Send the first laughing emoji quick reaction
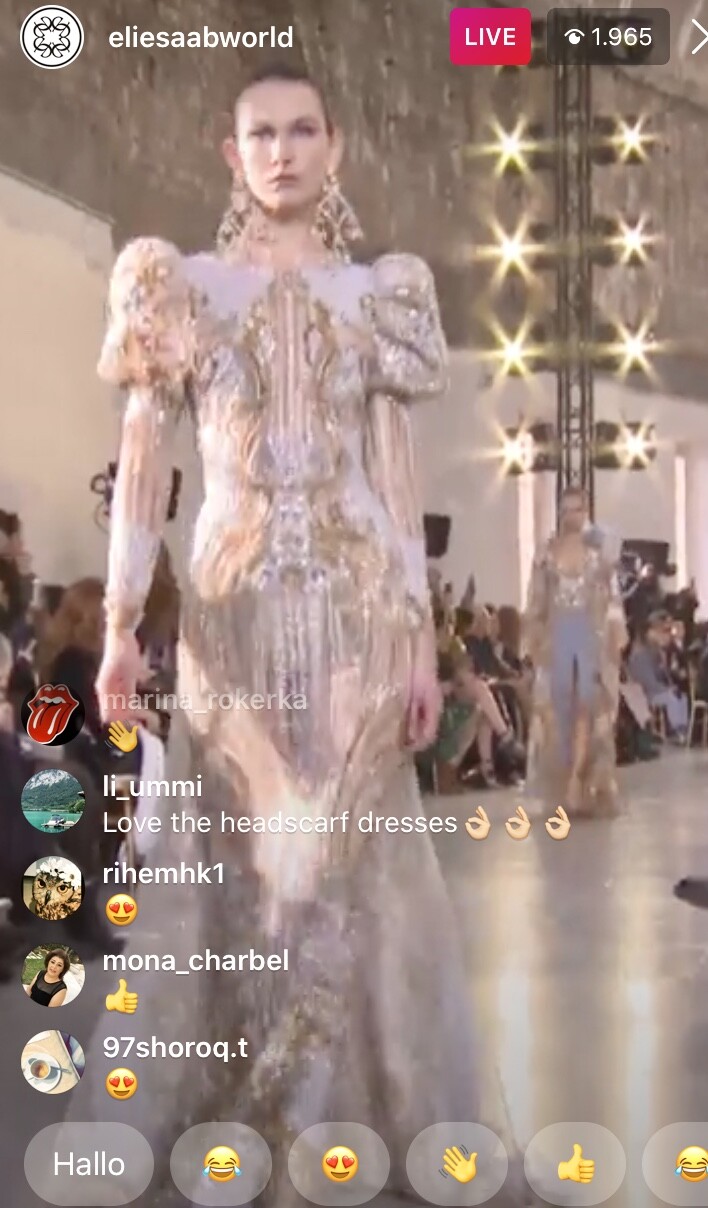This screenshot has width=708, height=1208. pyautogui.click(x=221, y=1164)
